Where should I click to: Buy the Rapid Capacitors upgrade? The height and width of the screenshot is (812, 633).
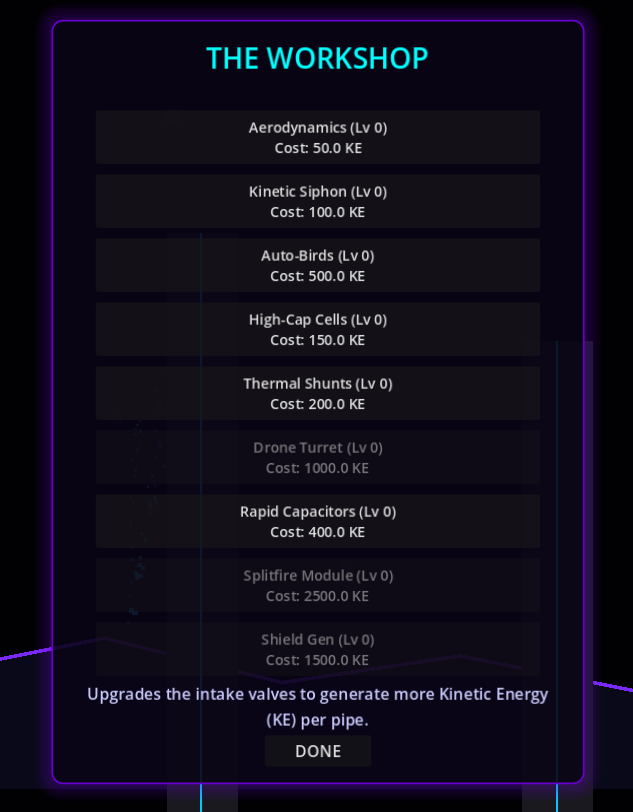(x=318, y=521)
